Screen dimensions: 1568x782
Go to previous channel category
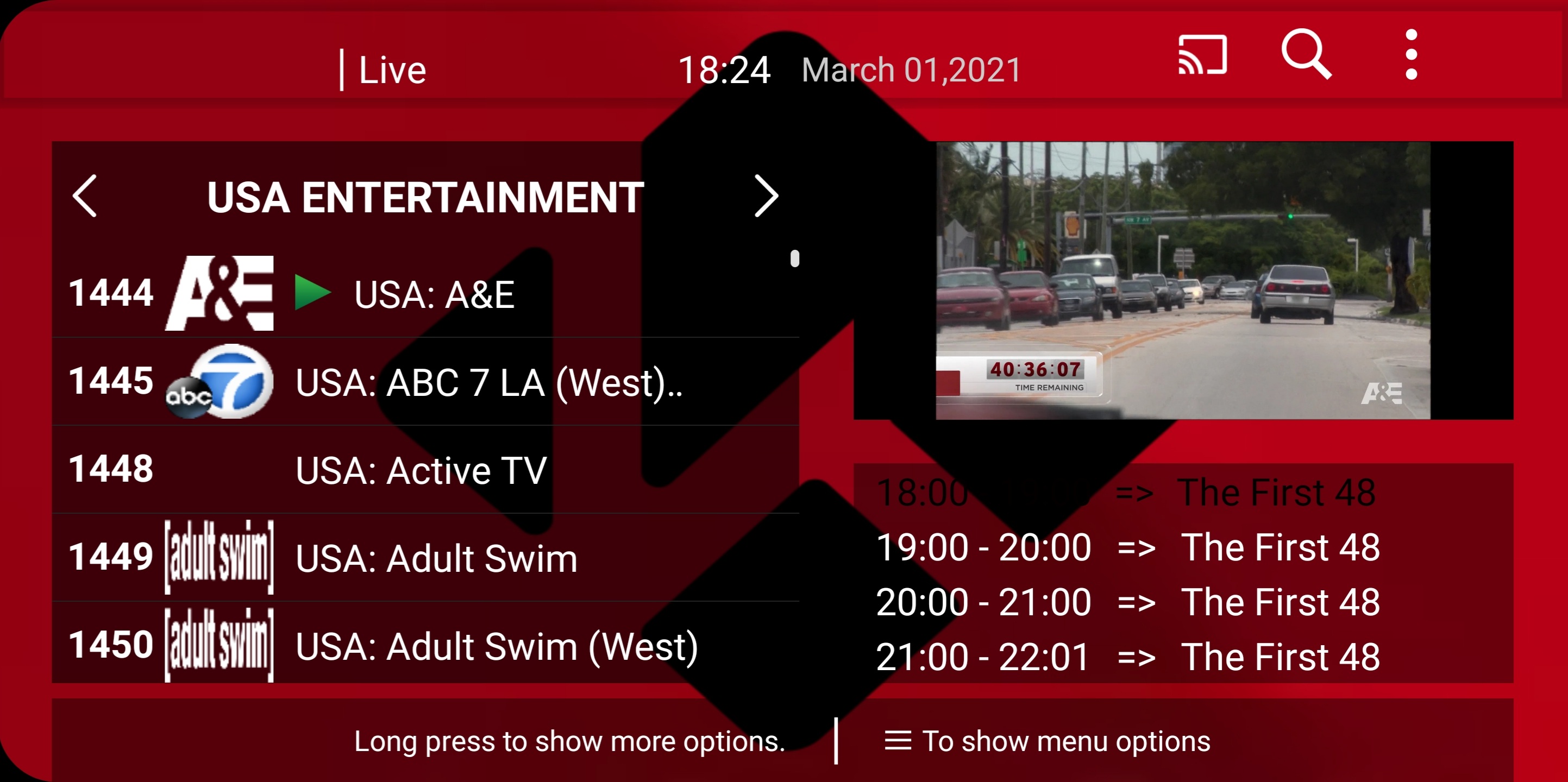pyautogui.click(x=85, y=196)
